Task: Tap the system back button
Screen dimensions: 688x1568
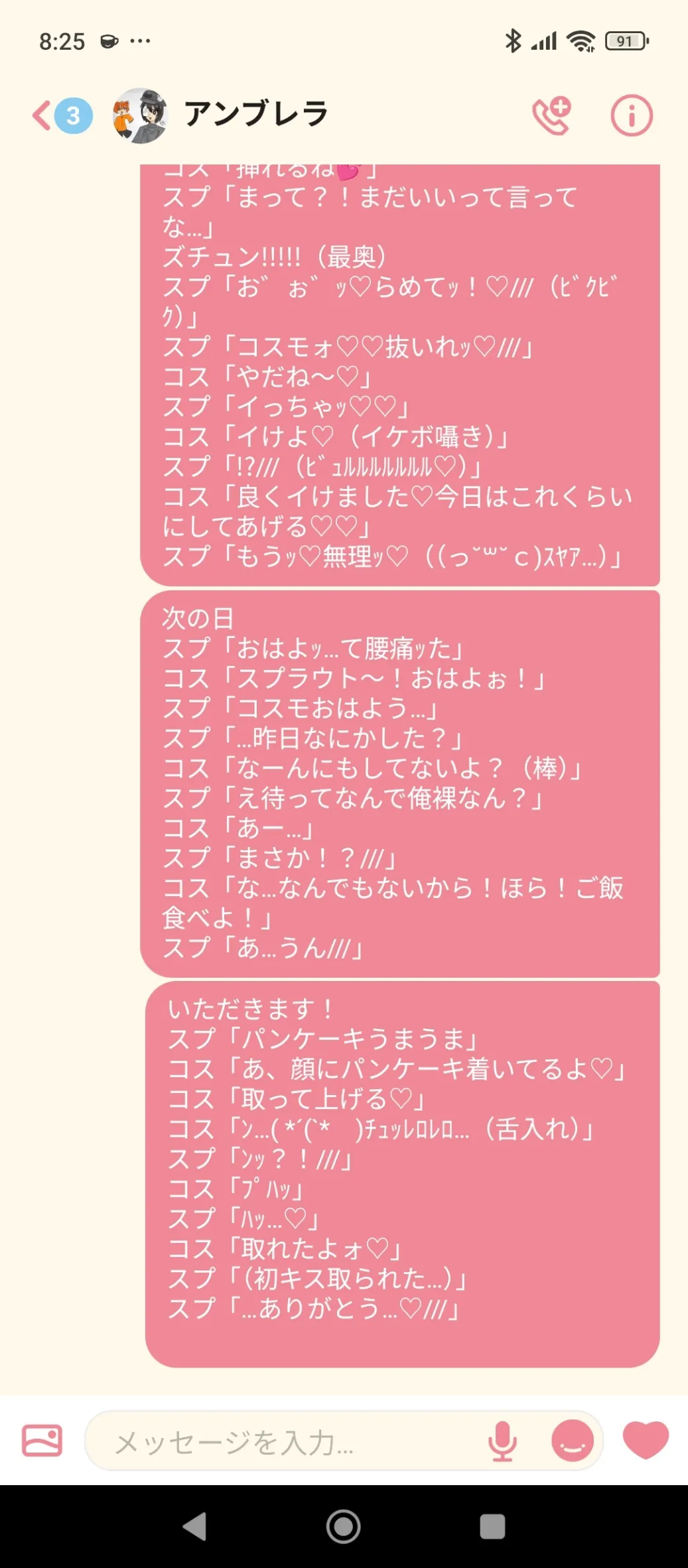Action: point(195,1526)
